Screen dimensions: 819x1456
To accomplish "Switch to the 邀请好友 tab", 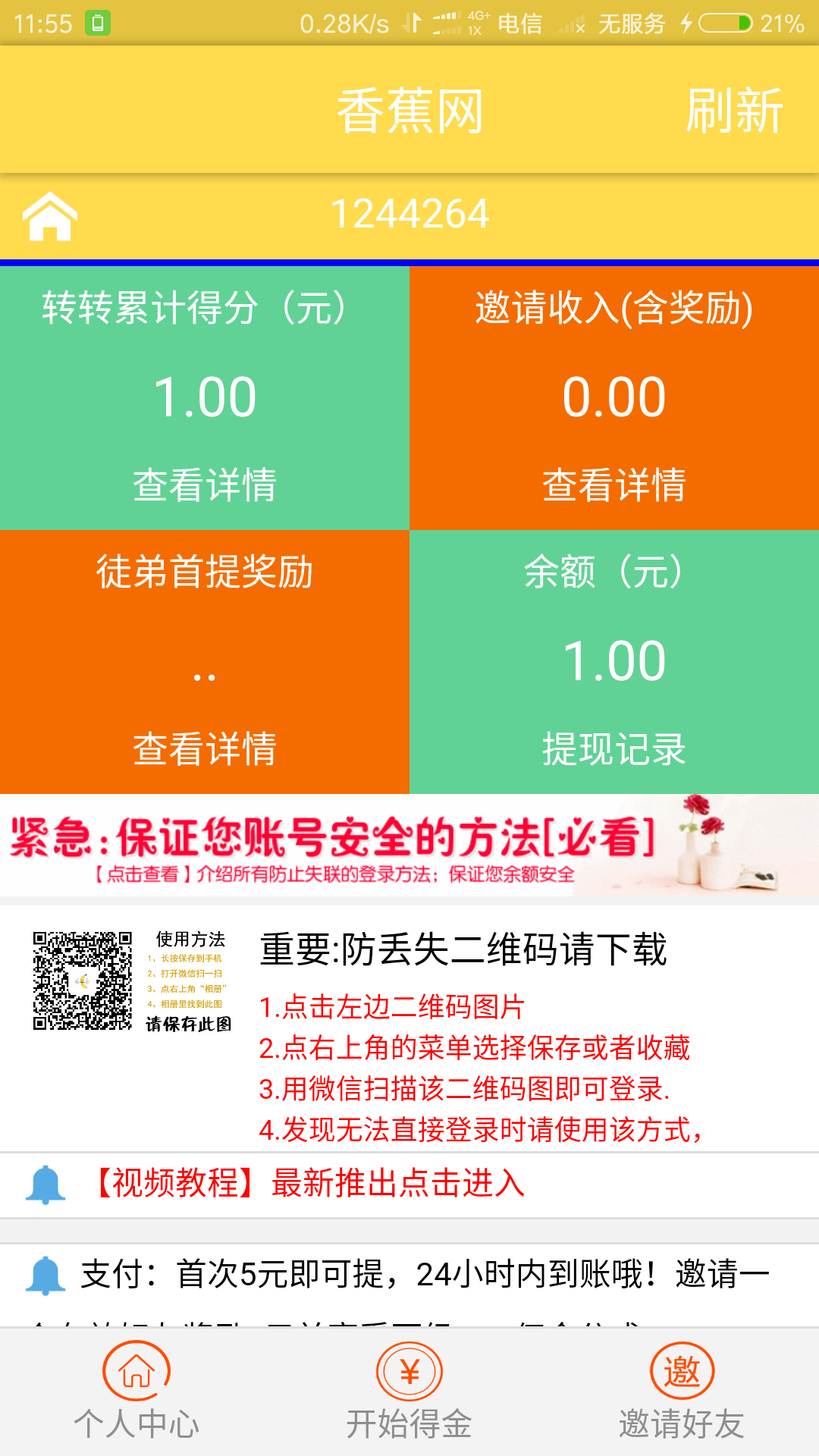I will point(682,1392).
